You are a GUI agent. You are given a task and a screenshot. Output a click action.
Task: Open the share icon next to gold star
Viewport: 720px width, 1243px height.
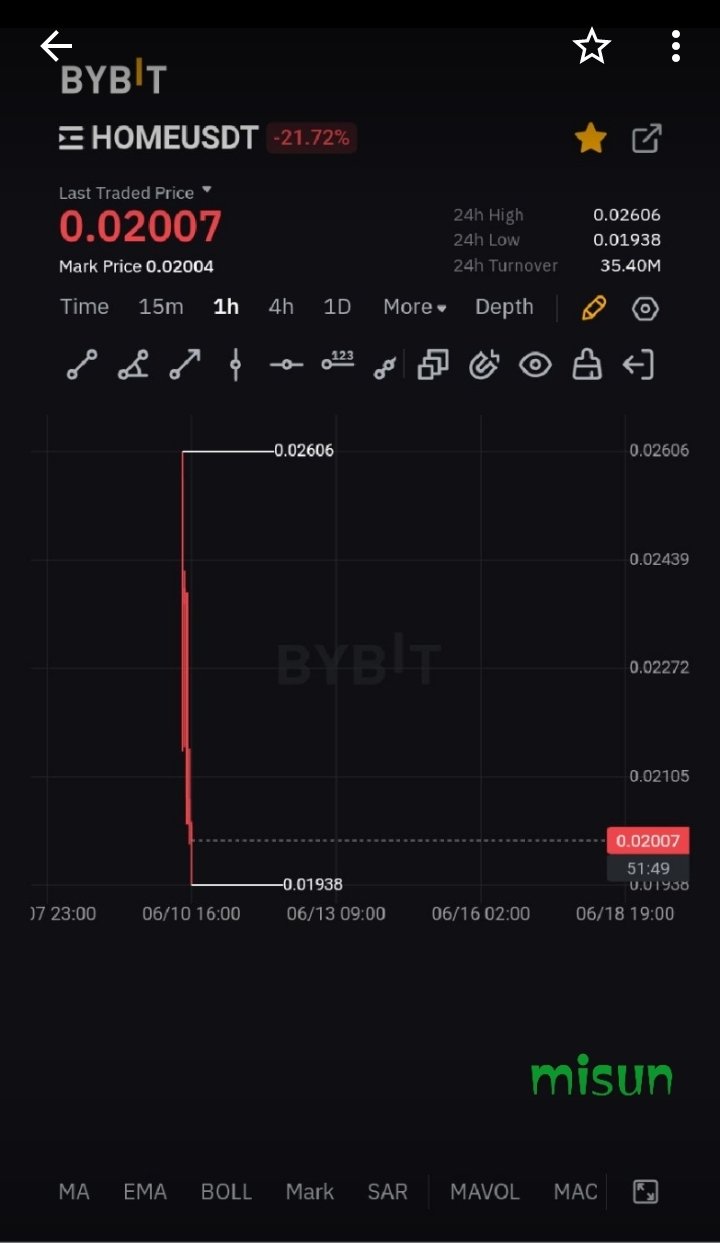647,138
